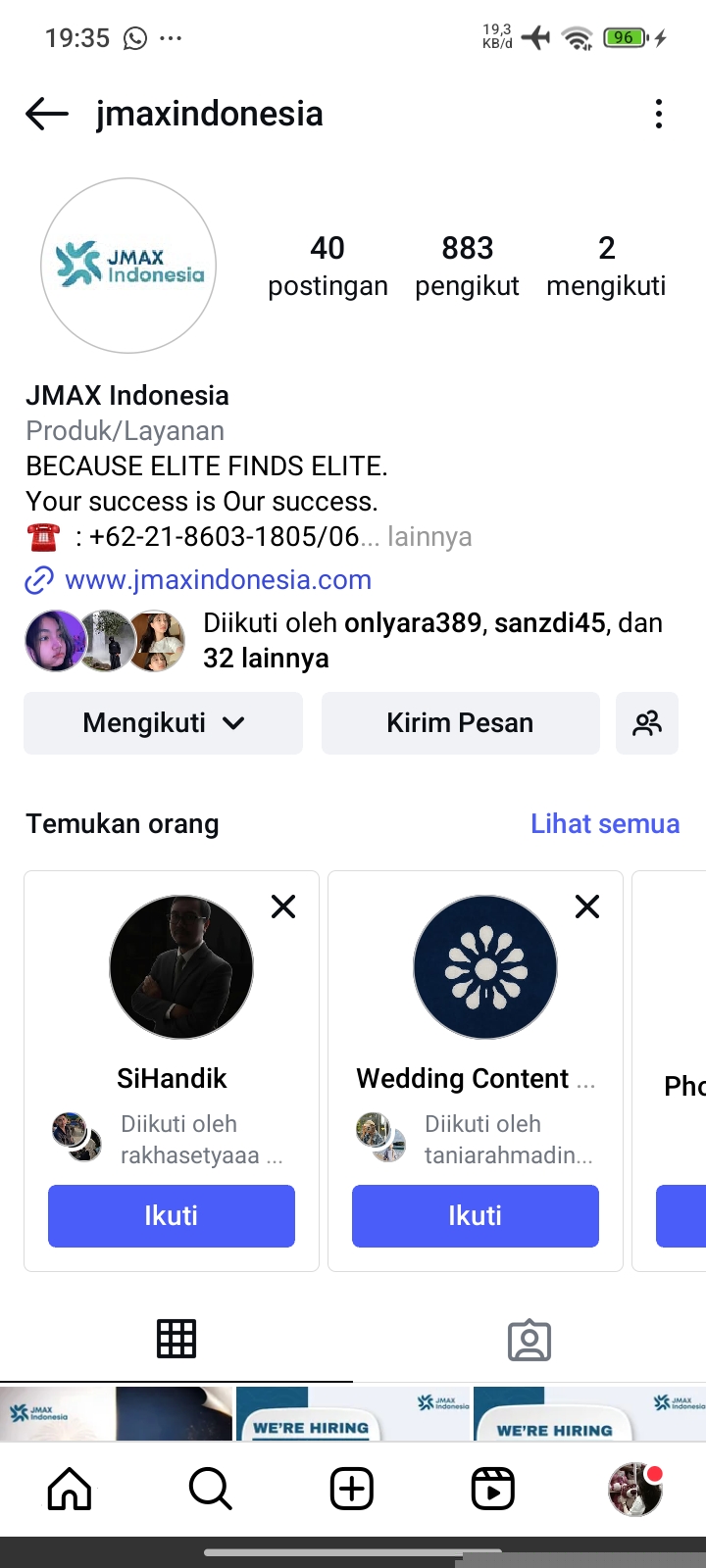Expand the bio with lainnya
The width and height of the screenshot is (706, 1568).
429,537
